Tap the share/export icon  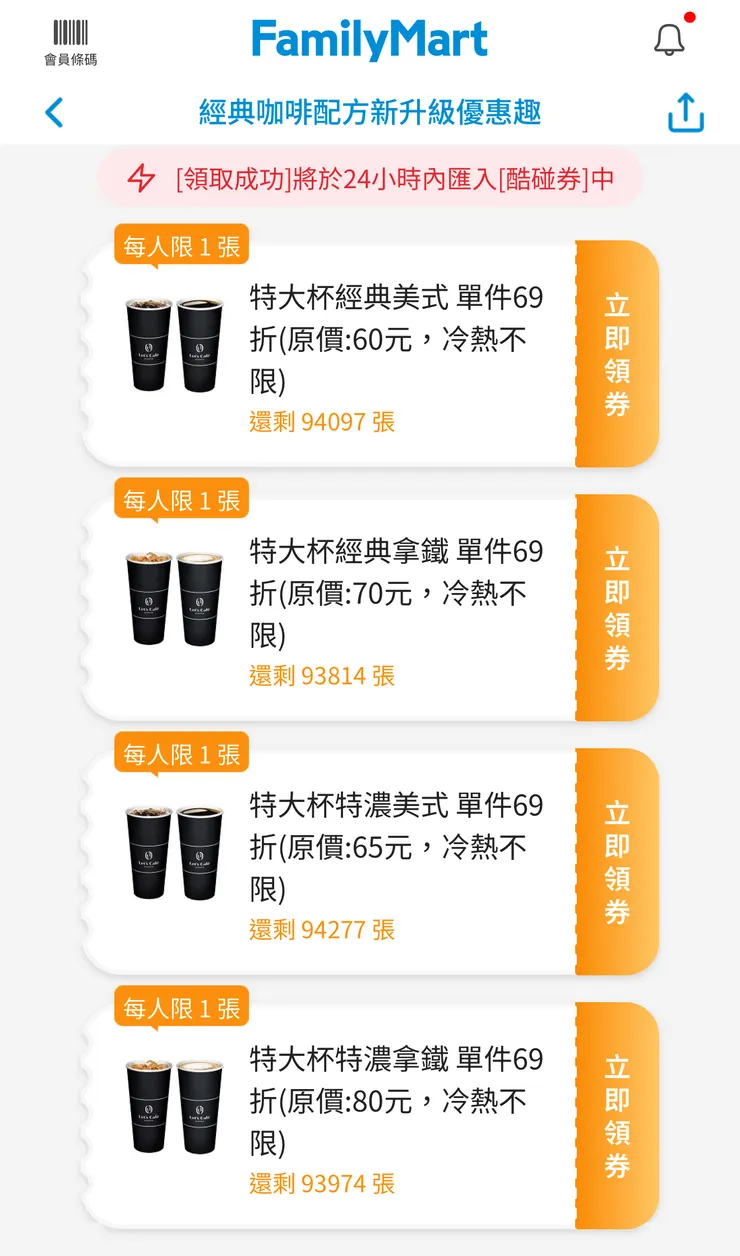685,113
